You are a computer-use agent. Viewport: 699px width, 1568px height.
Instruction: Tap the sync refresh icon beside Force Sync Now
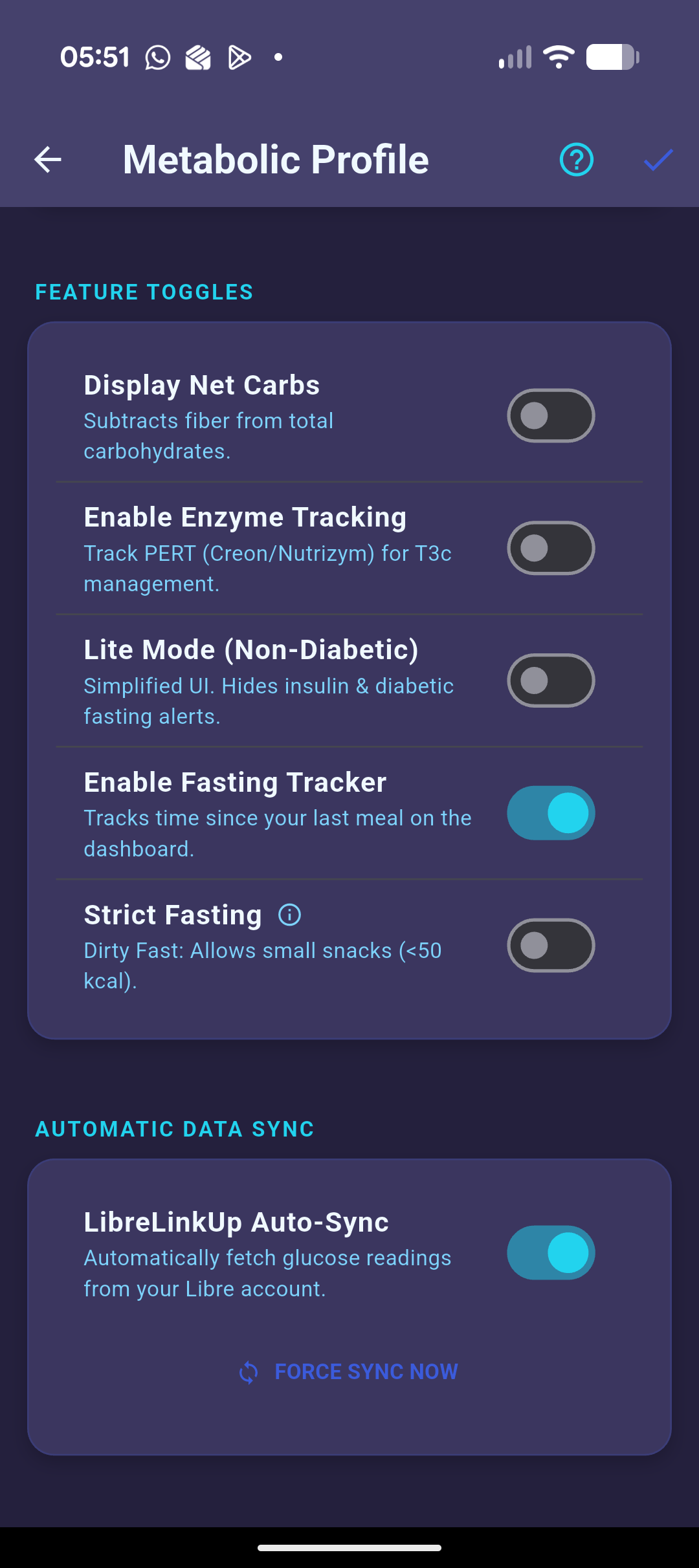pyautogui.click(x=248, y=1371)
